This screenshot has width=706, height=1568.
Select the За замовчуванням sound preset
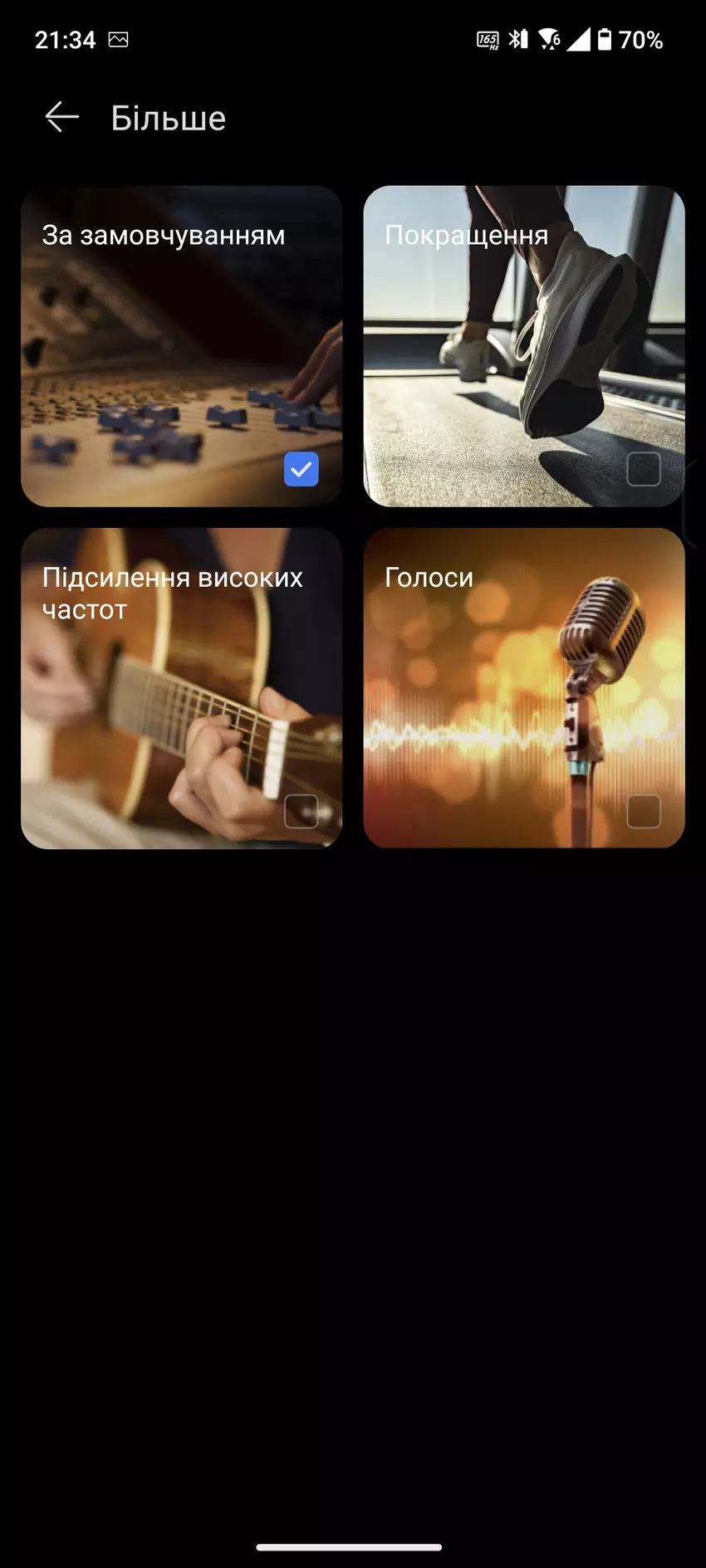pyautogui.click(x=181, y=346)
